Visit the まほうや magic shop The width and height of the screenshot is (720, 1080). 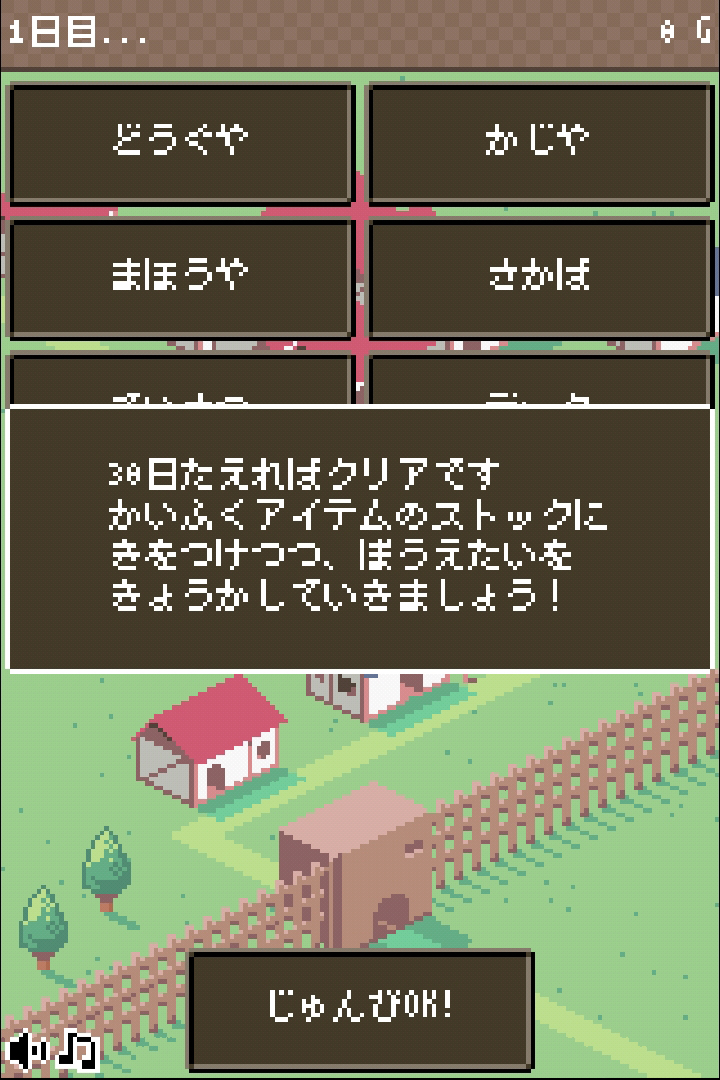[x=181, y=278]
